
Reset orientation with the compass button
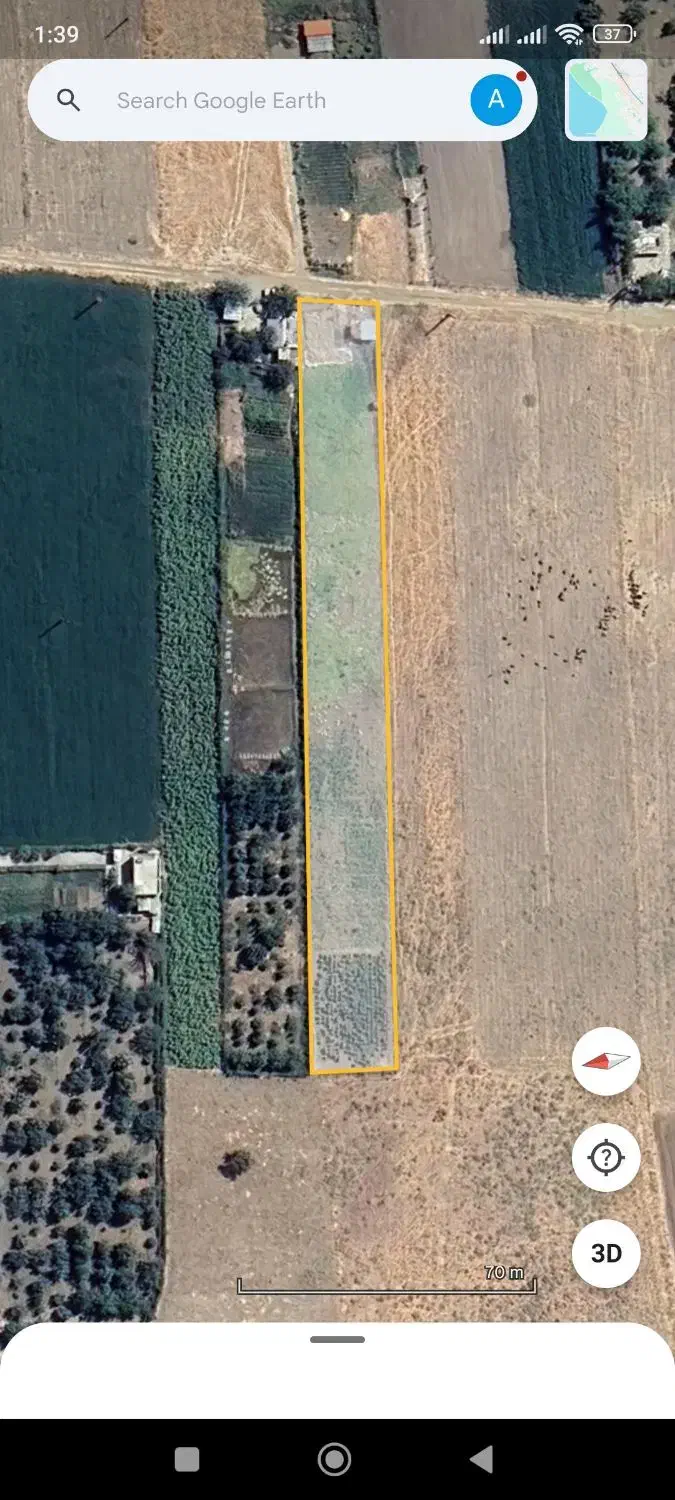pos(606,1061)
